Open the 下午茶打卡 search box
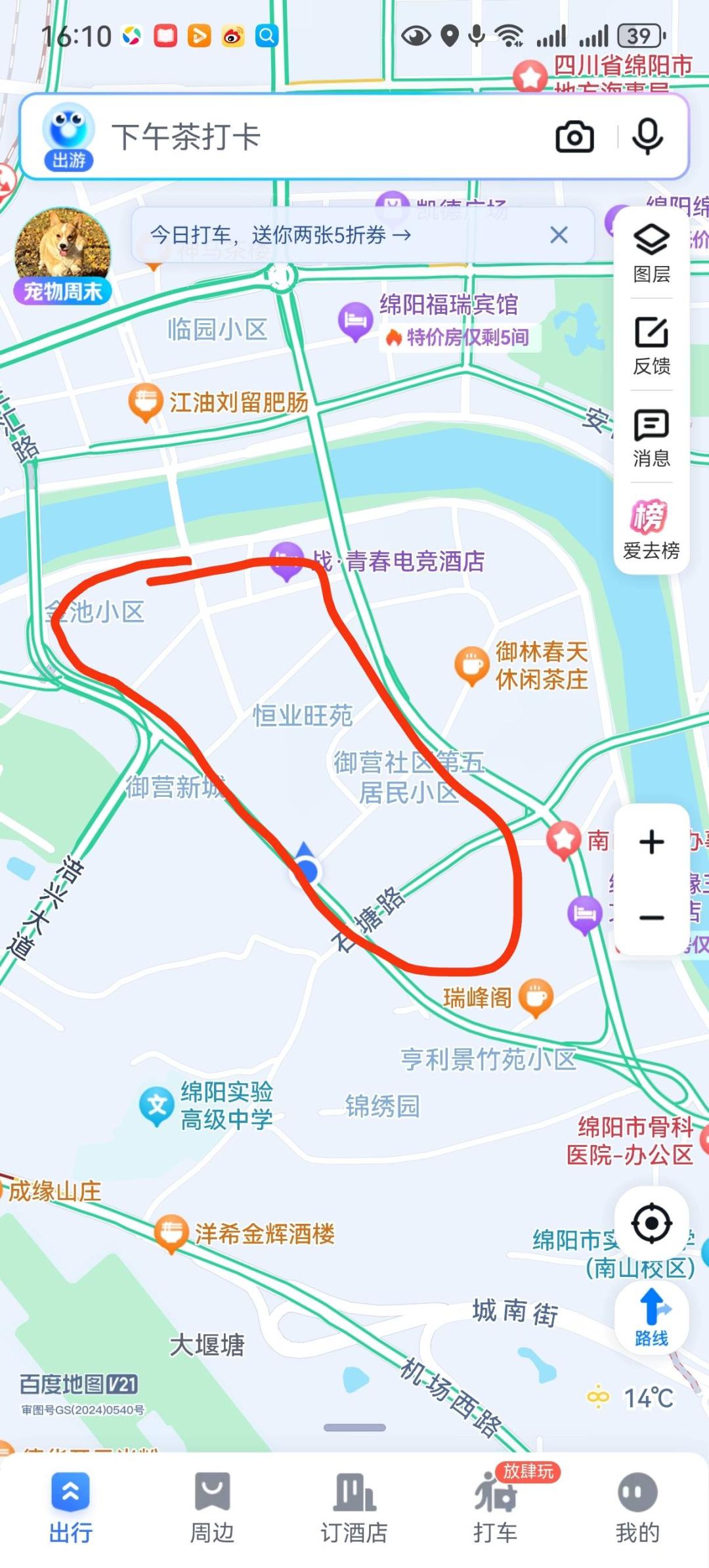The height and width of the screenshot is (1568, 709). [x=295, y=137]
